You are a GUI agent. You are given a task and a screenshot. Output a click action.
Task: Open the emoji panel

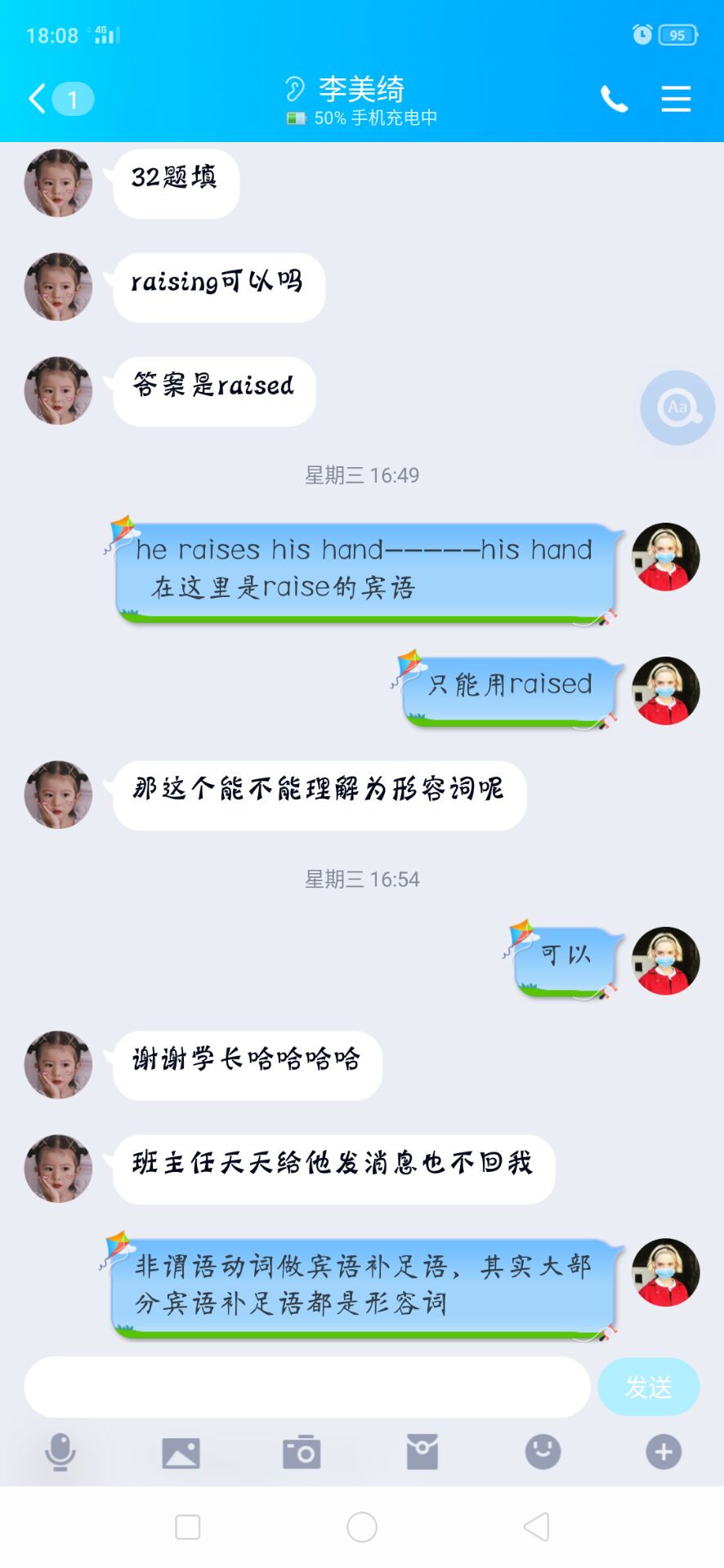(x=543, y=1452)
